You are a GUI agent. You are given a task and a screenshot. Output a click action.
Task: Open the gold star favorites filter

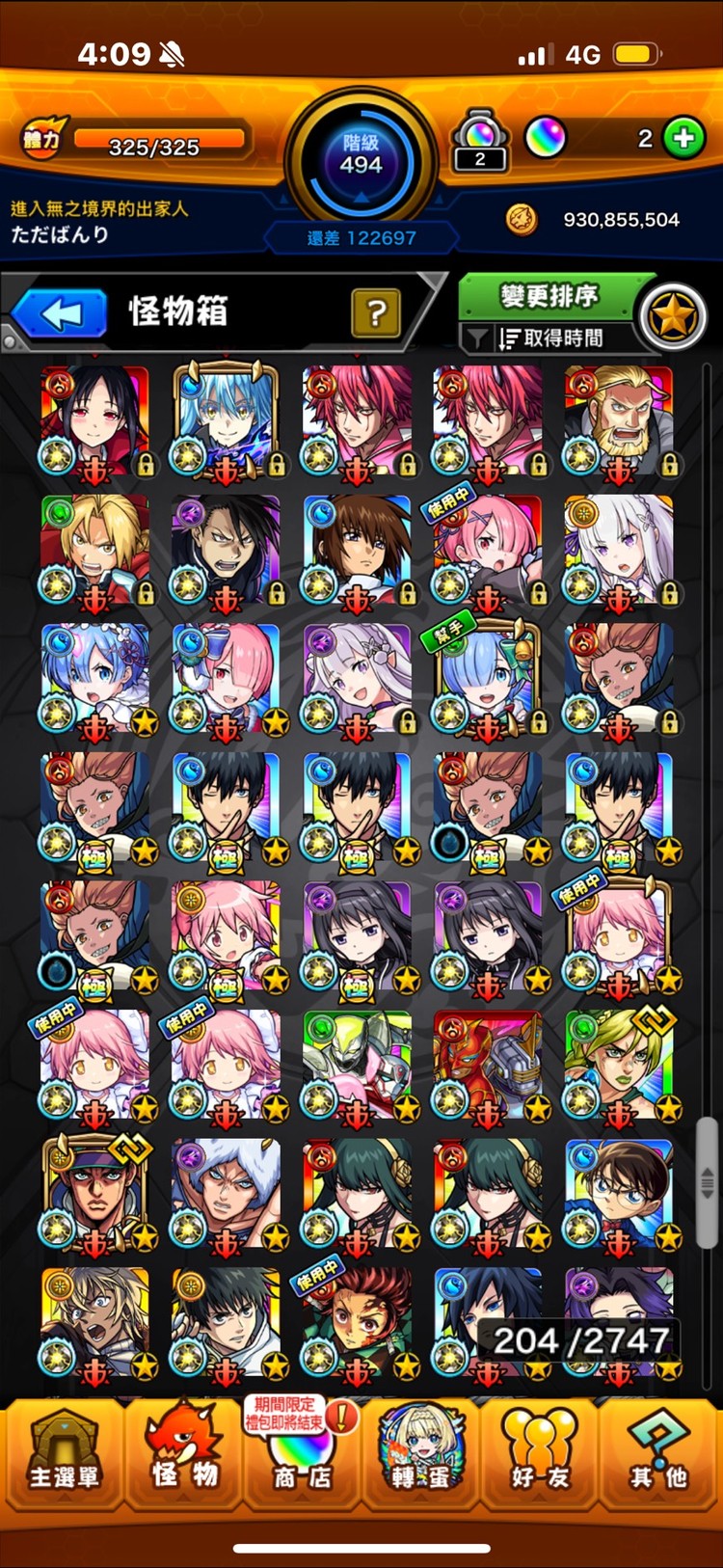click(673, 316)
